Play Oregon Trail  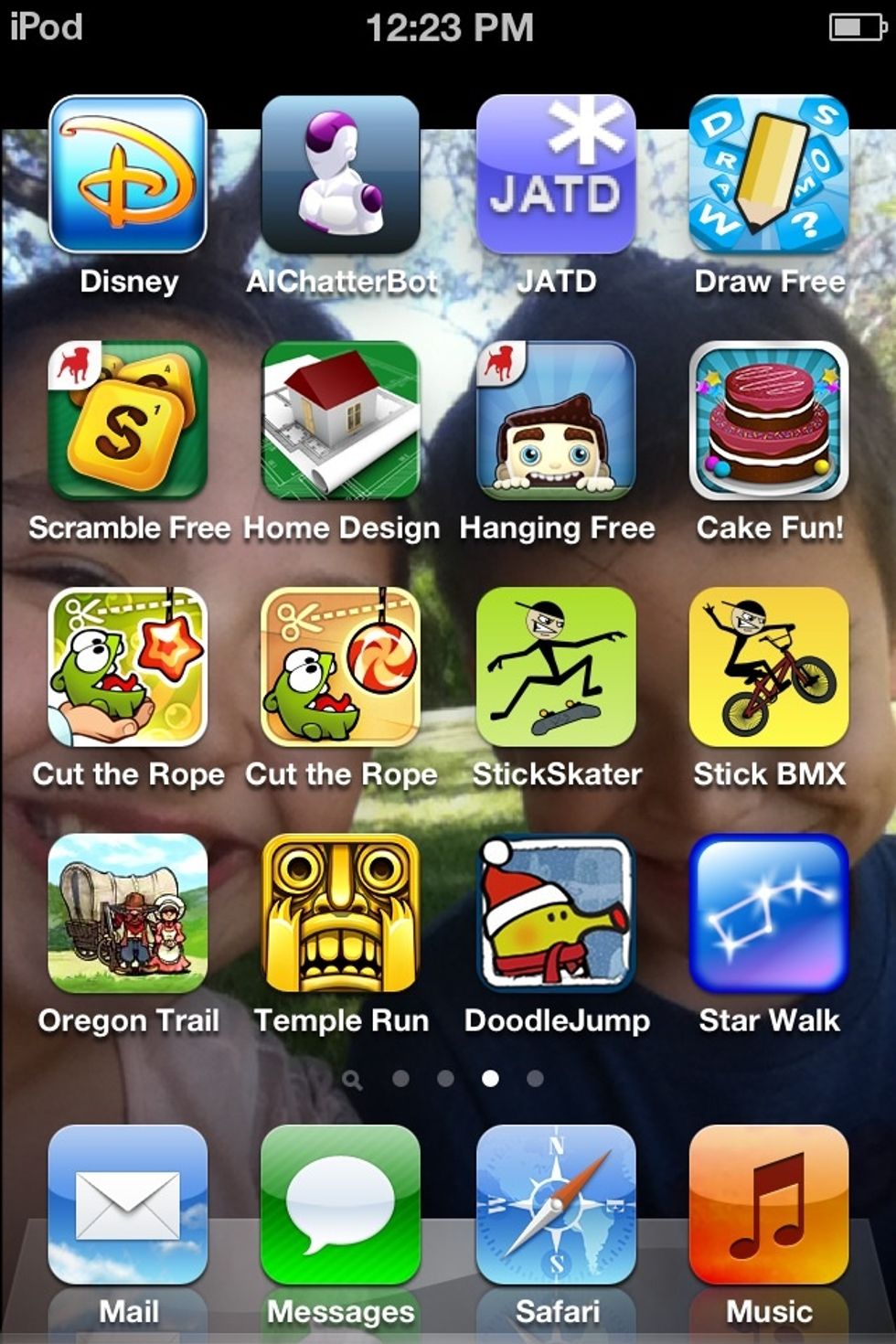tap(128, 912)
